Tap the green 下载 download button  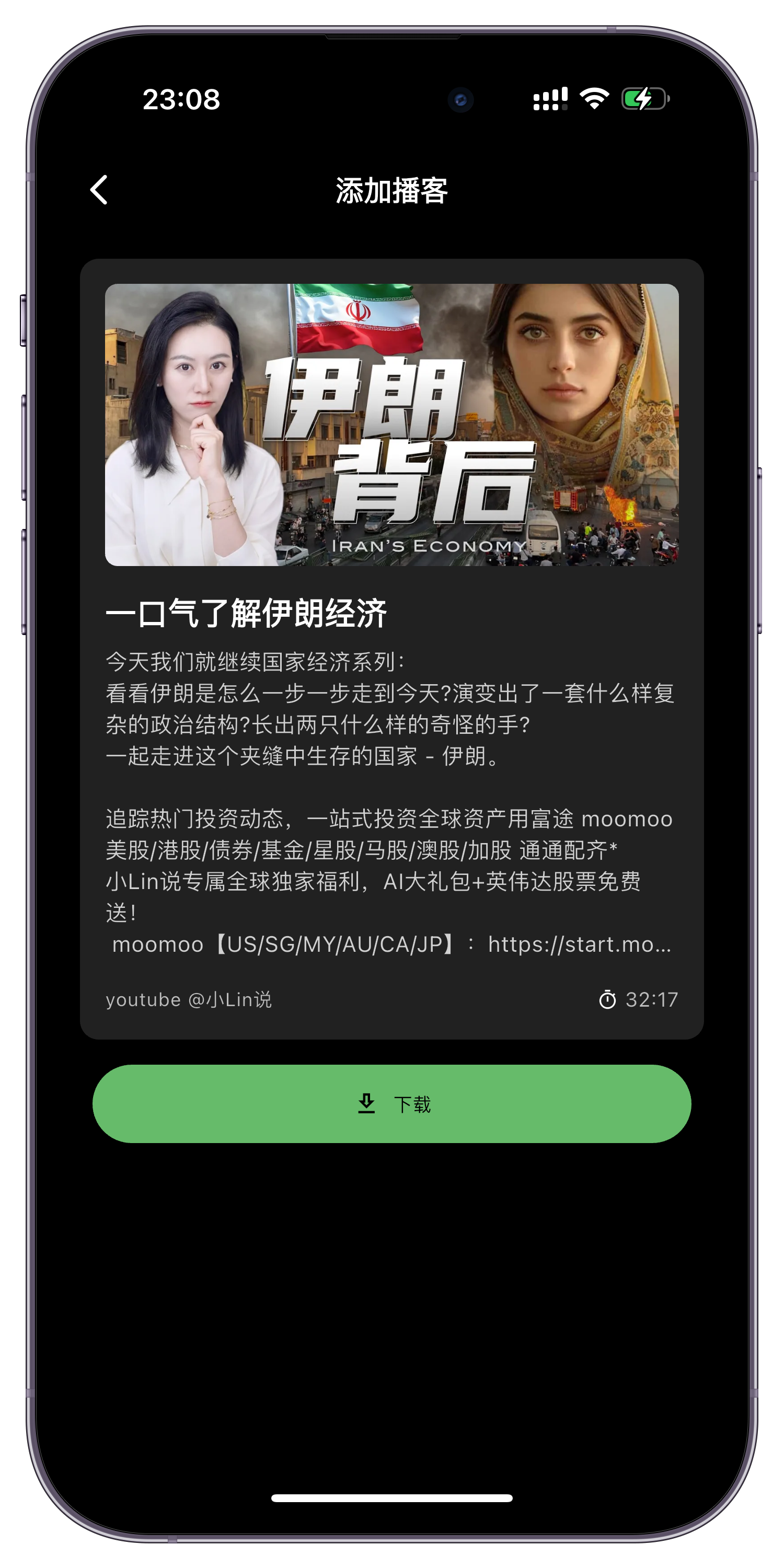tap(392, 1103)
